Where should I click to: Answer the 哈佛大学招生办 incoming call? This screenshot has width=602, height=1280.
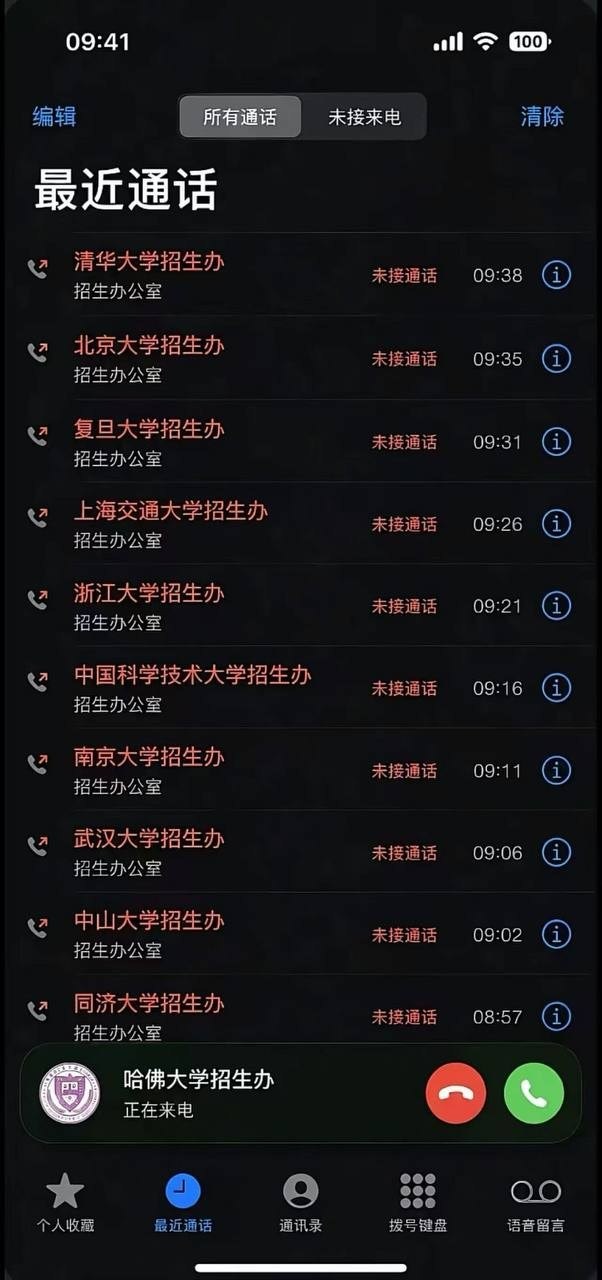pos(534,1093)
